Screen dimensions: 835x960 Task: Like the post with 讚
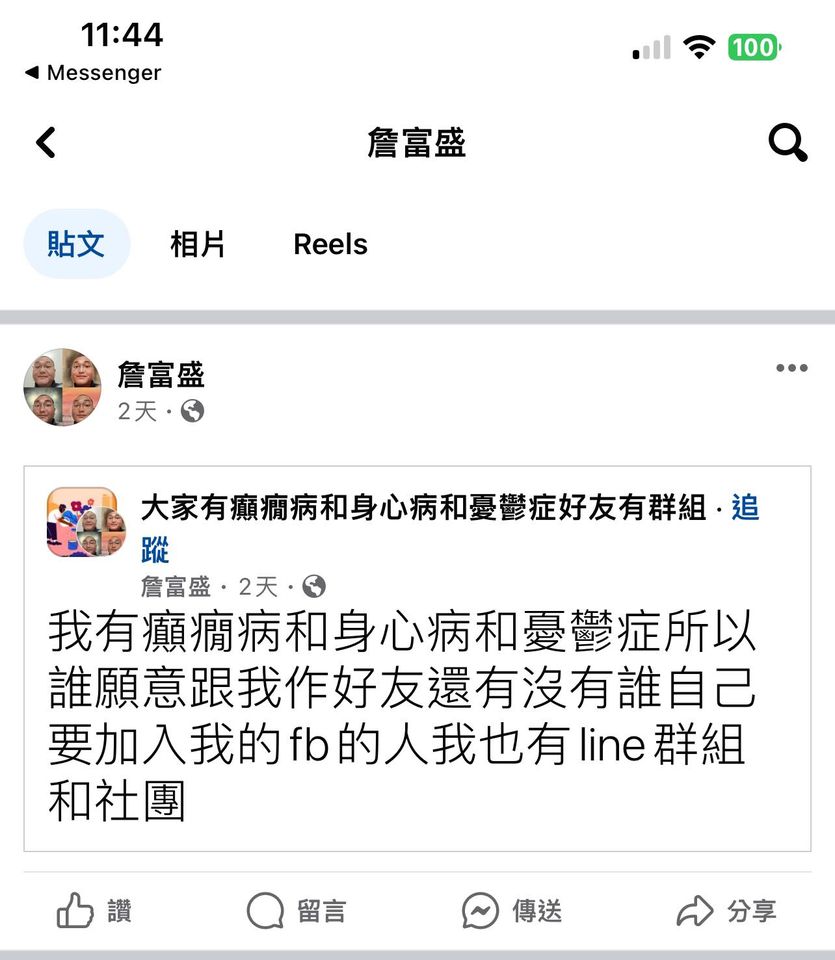[94, 911]
